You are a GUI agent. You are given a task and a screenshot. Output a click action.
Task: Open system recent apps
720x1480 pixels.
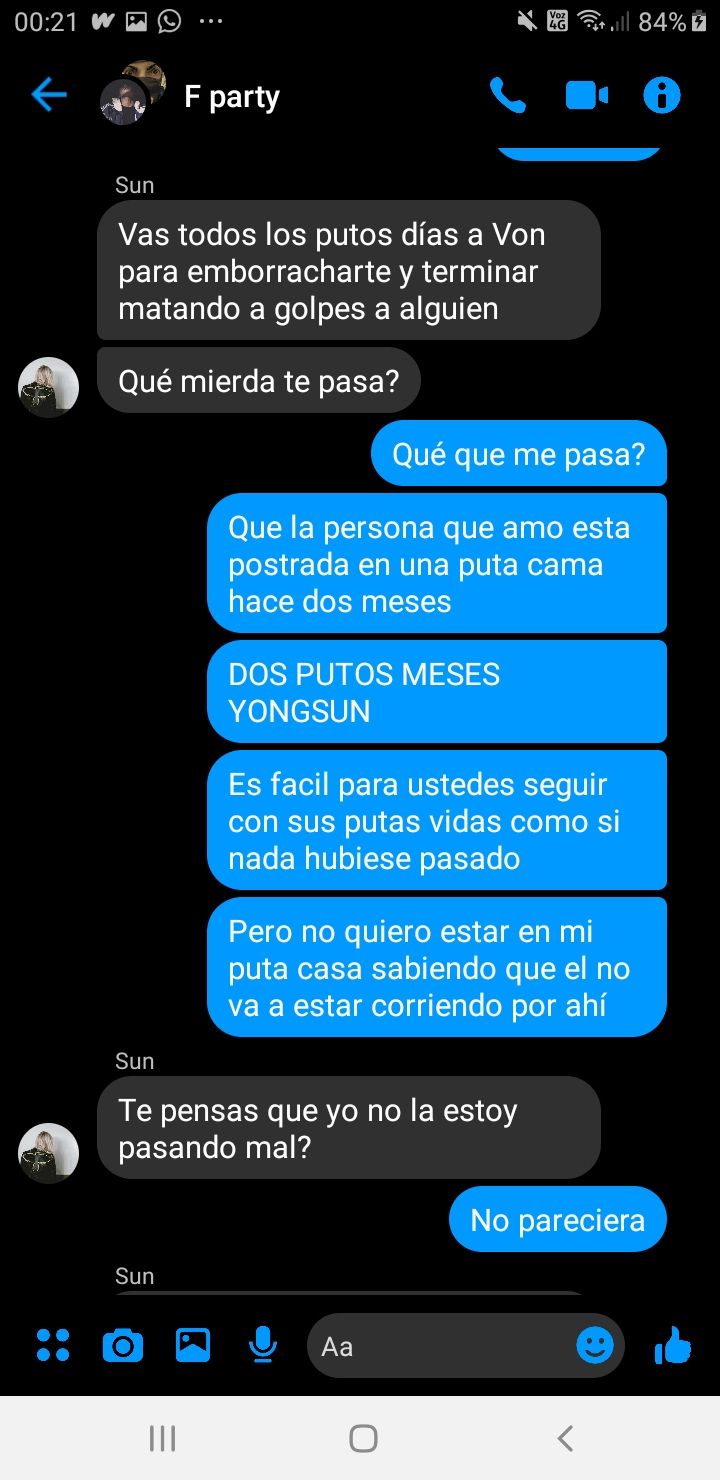pyautogui.click(x=162, y=1438)
